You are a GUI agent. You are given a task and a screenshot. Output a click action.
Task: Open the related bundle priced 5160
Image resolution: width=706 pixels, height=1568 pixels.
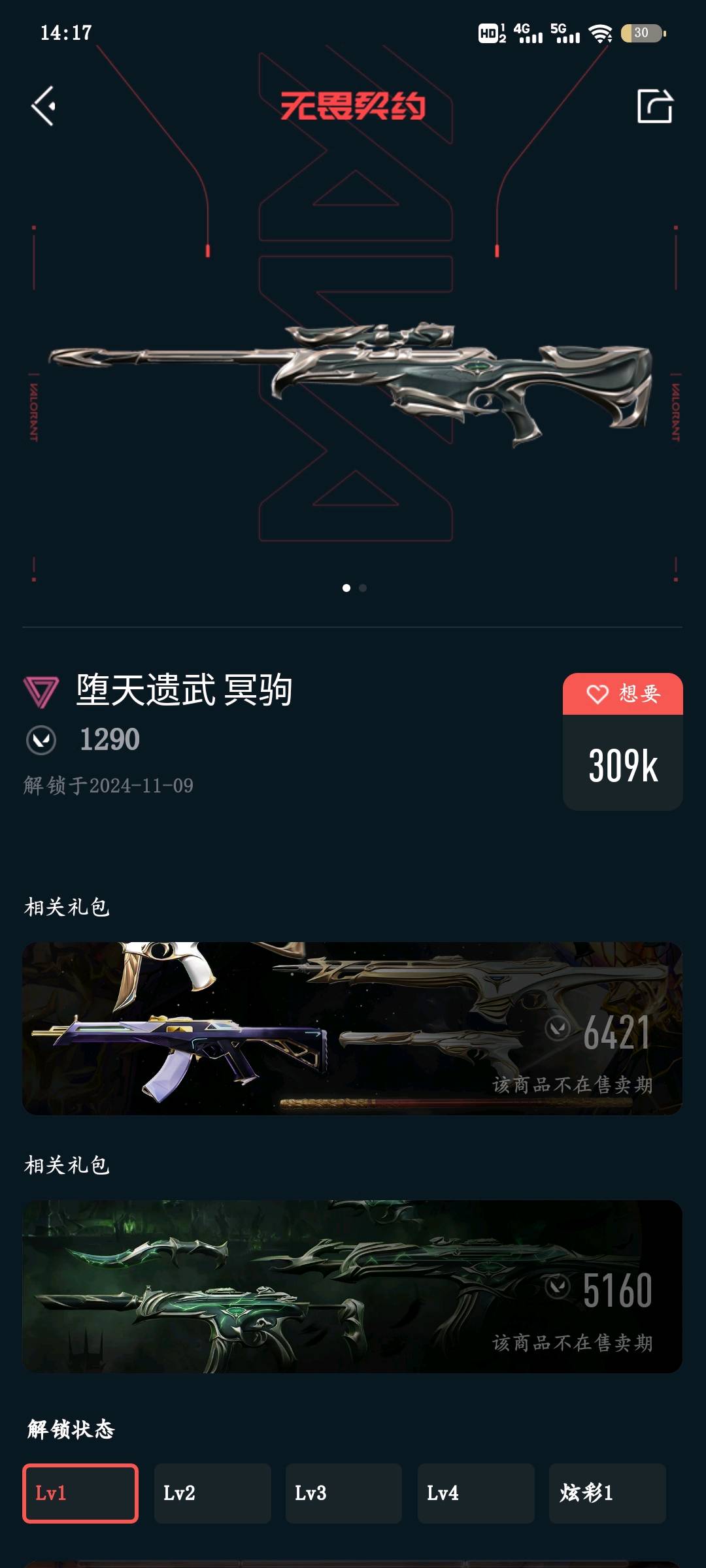coord(352,1286)
